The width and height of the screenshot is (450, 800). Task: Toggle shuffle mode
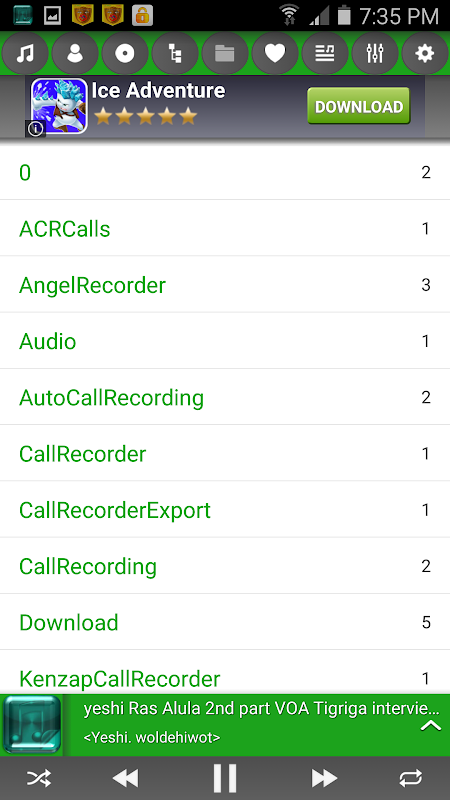click(x=39, y=778)
